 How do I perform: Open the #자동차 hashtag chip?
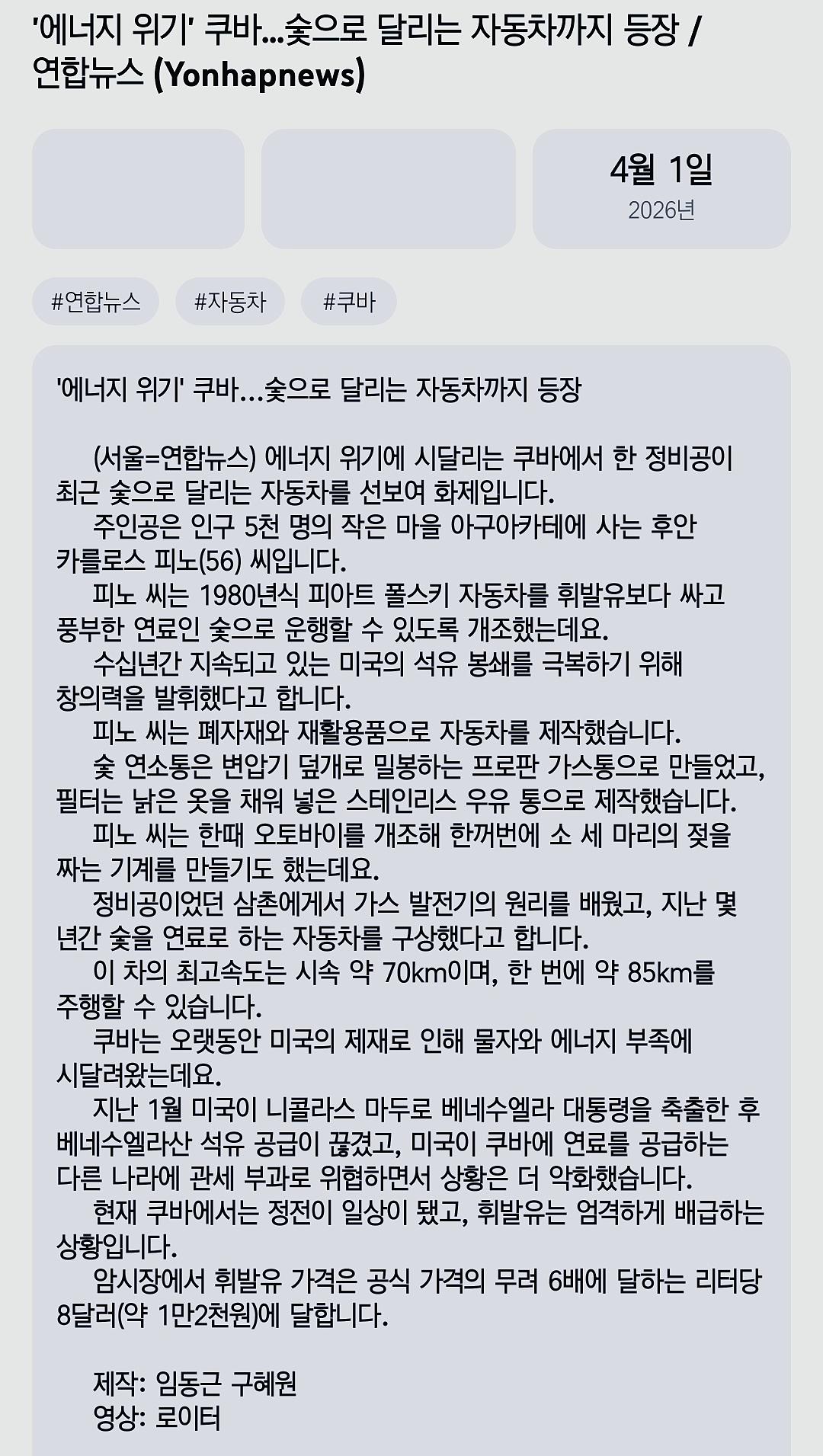[x=230, y=302]
